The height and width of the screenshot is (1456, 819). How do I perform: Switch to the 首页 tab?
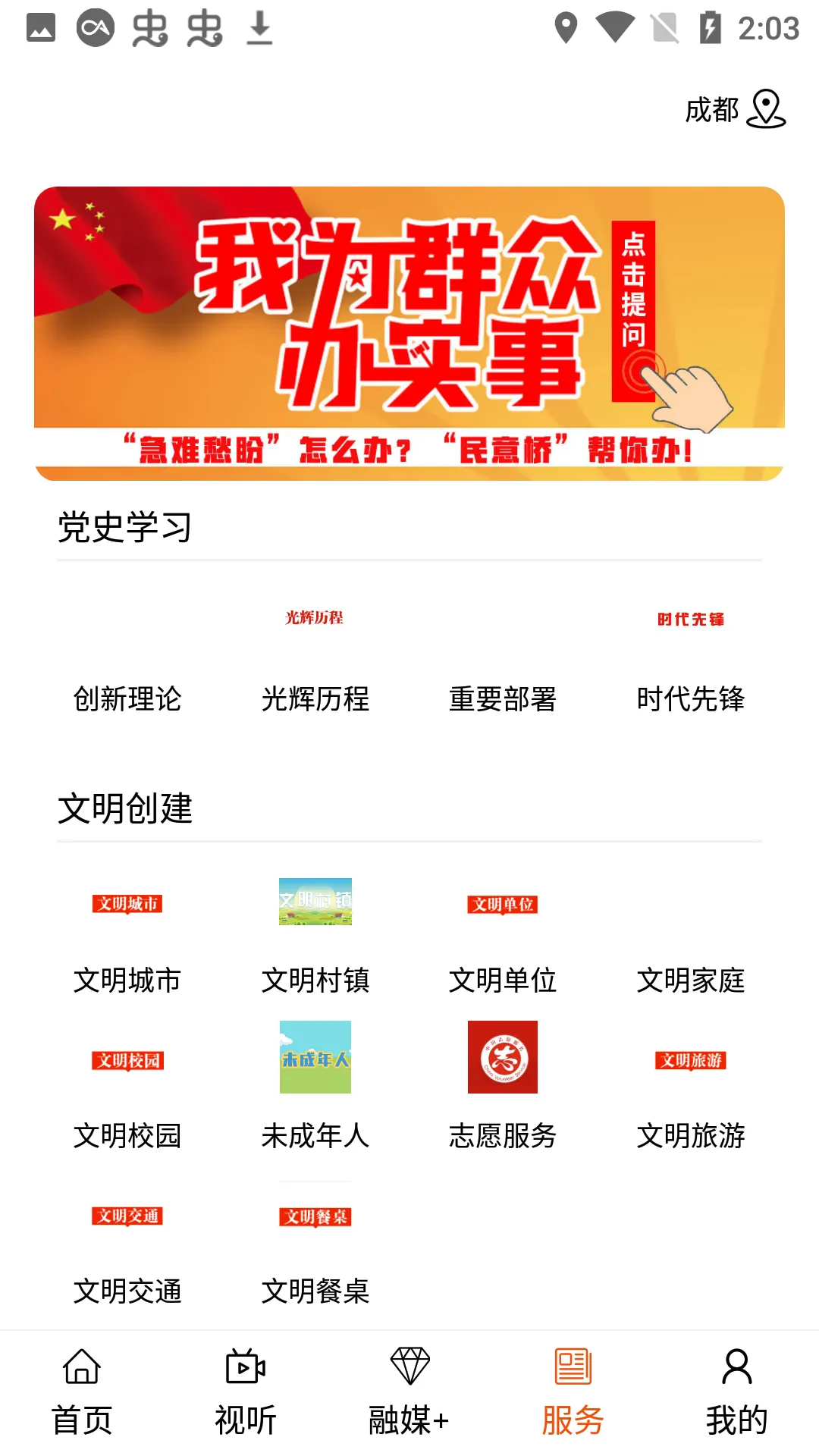tap(82, 1392)
